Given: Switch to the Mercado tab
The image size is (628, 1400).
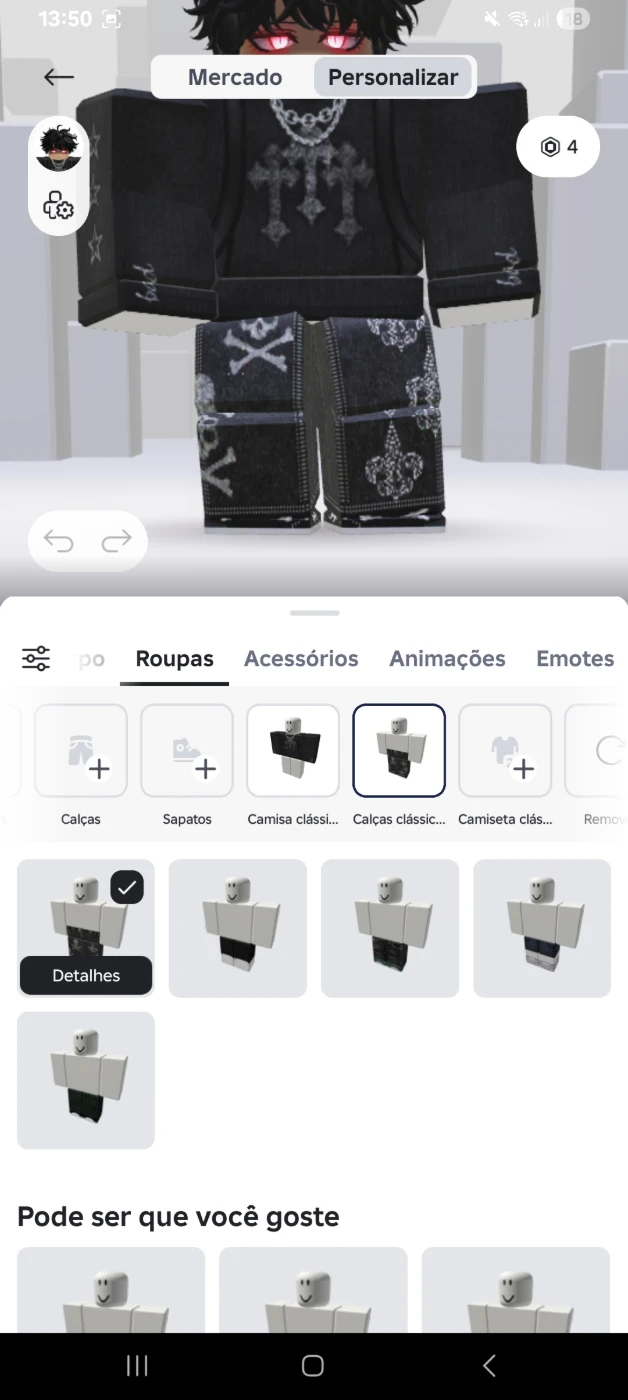Looking at the screenshot, I should (235, 77).
